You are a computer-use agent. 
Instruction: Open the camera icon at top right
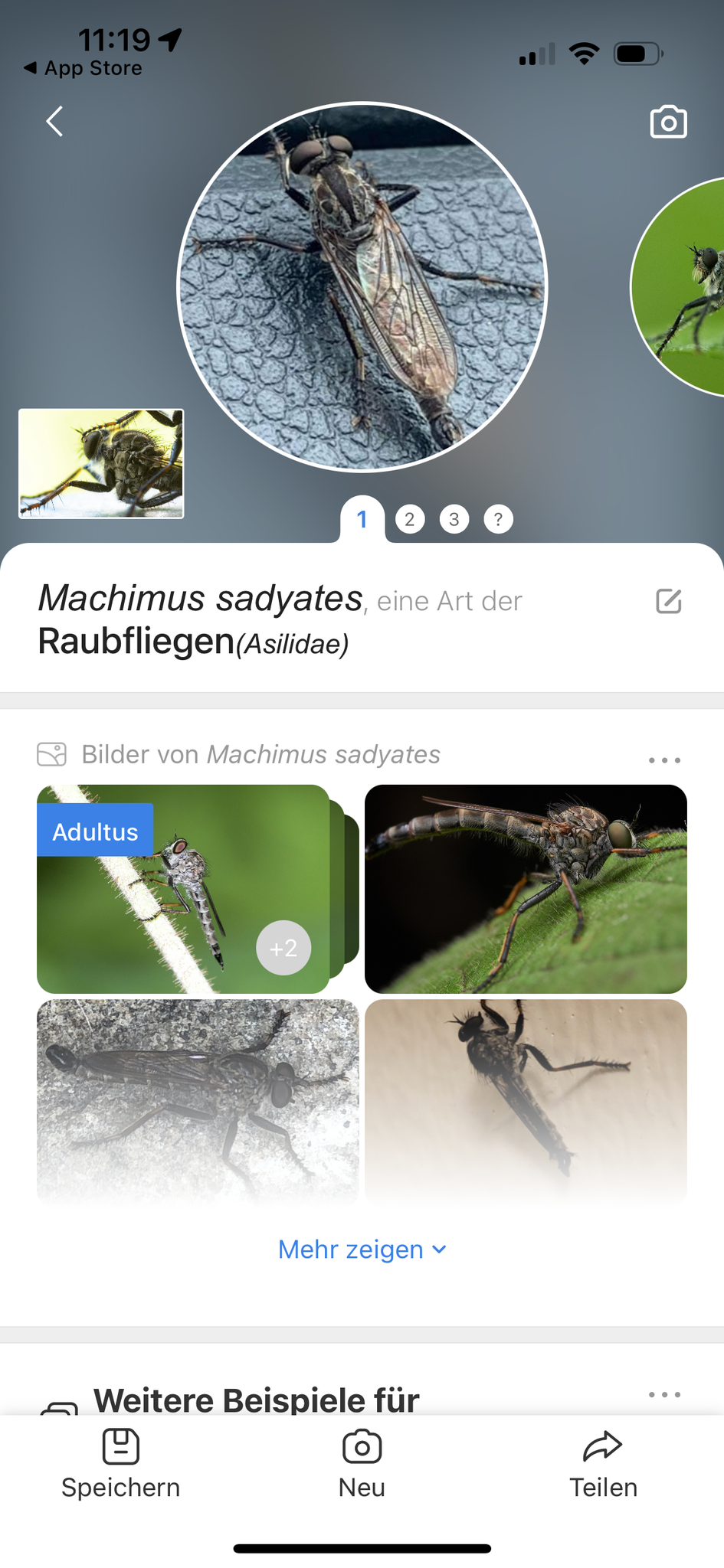pyautogui.click(x=668, y=122)
